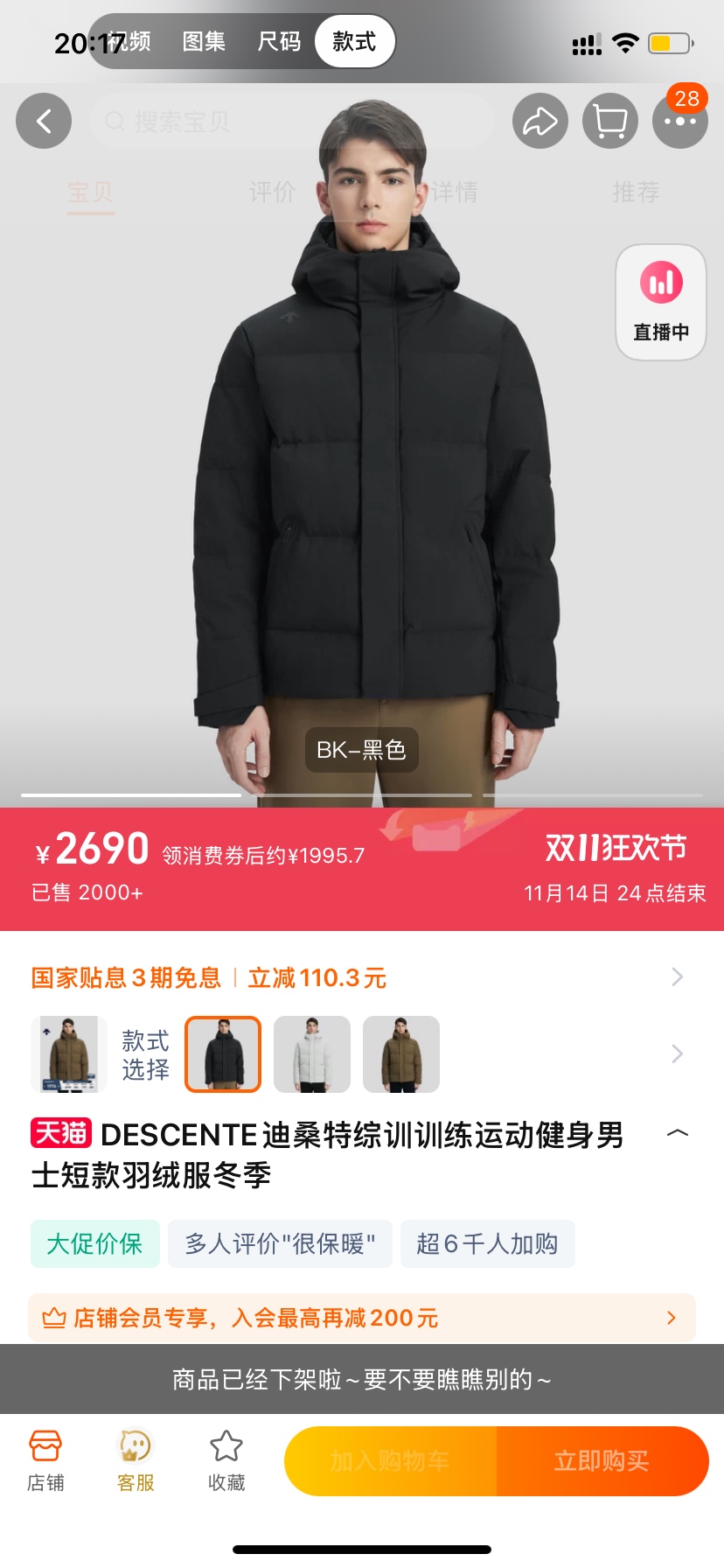The height and width of the screenshot is (1568, 724).
Task: Tap the 大促价保 price guarantee chip
Action: (94, 1243)
